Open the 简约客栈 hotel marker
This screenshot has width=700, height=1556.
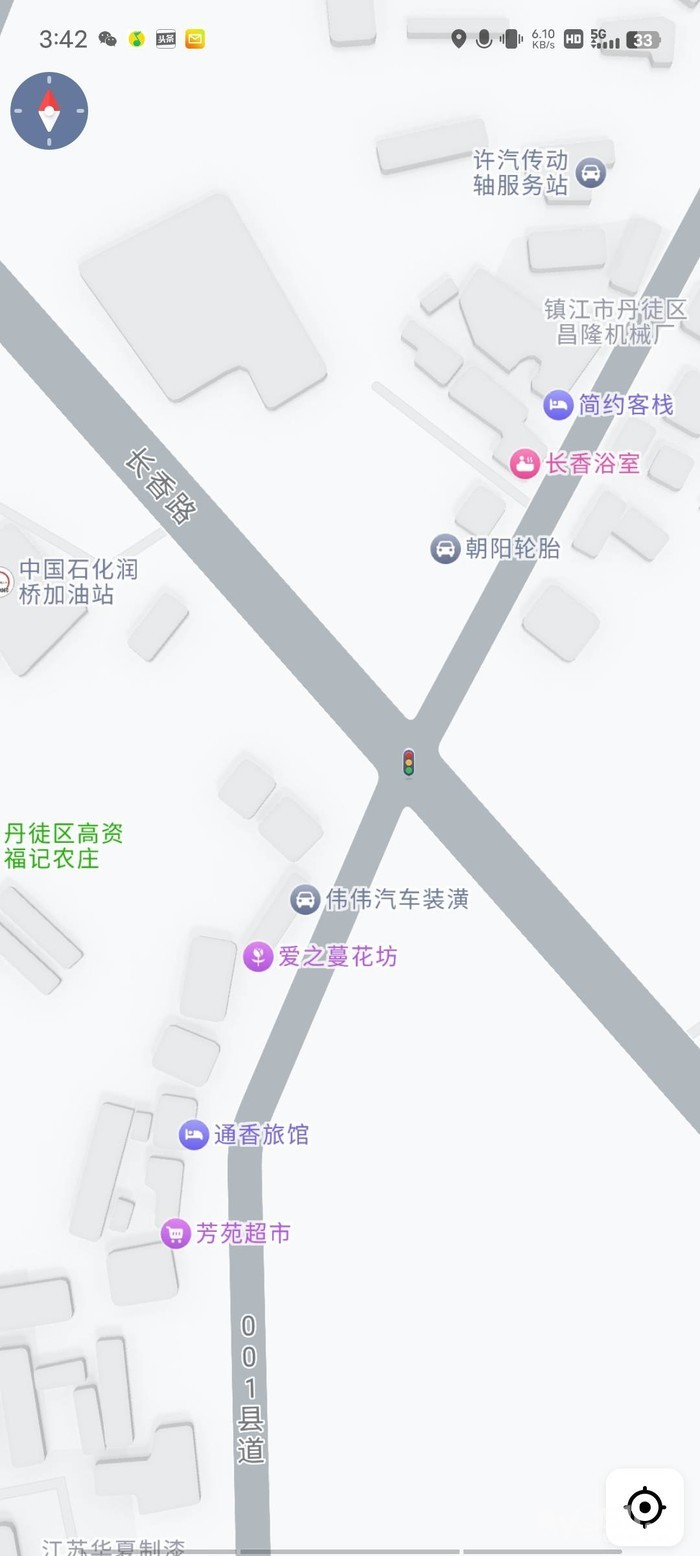(x=558, y=405)
